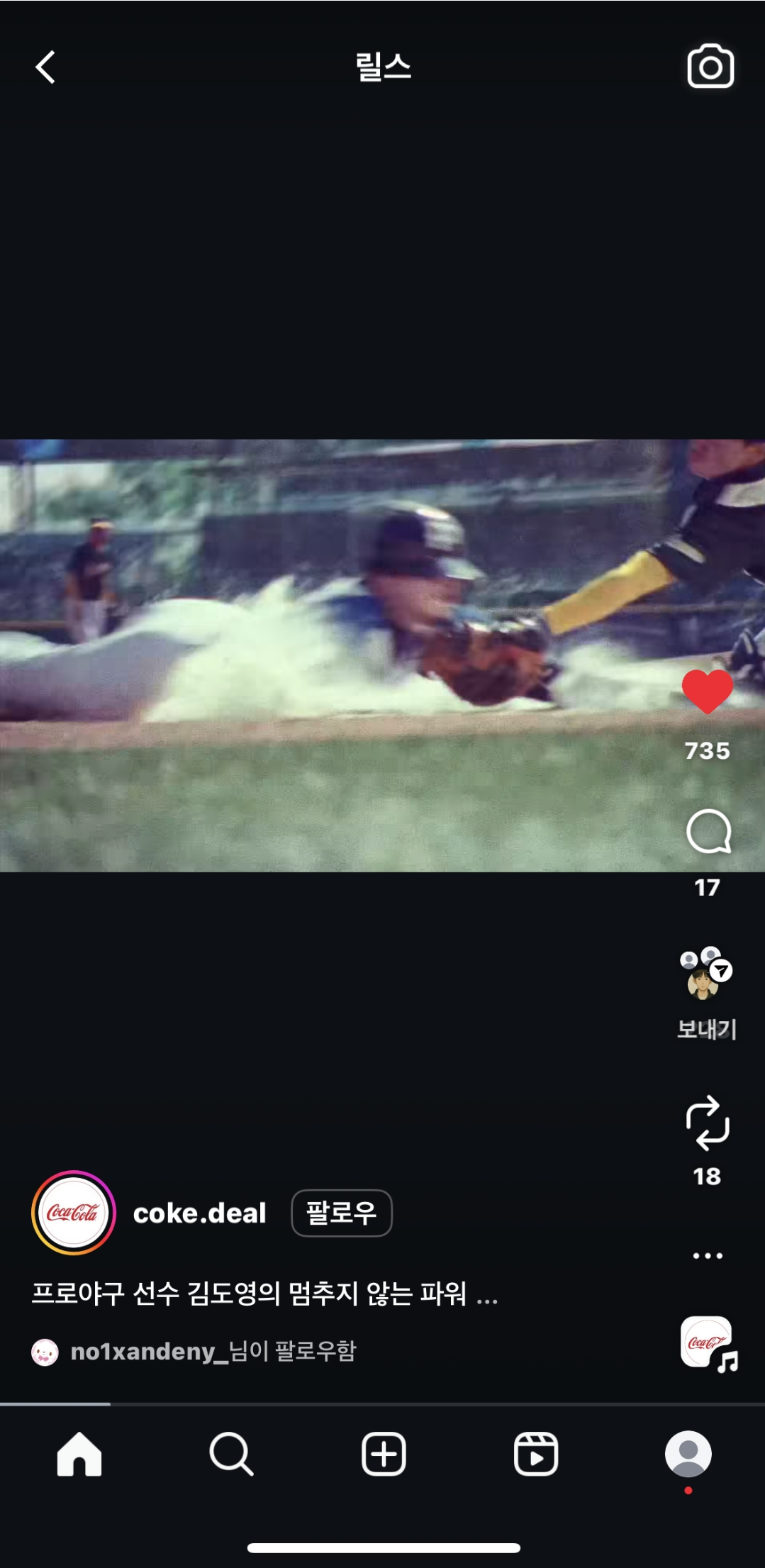Open your Profile tab
Screen dimensions: 765x1568
[688, 1454]
